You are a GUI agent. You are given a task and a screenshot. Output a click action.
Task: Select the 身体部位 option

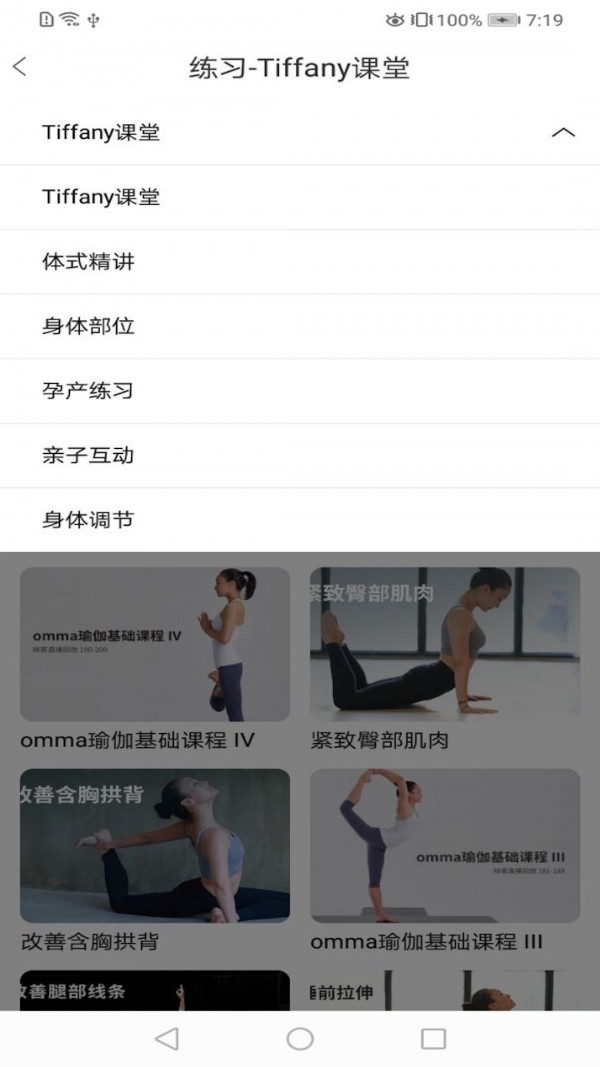pos(88,326)
